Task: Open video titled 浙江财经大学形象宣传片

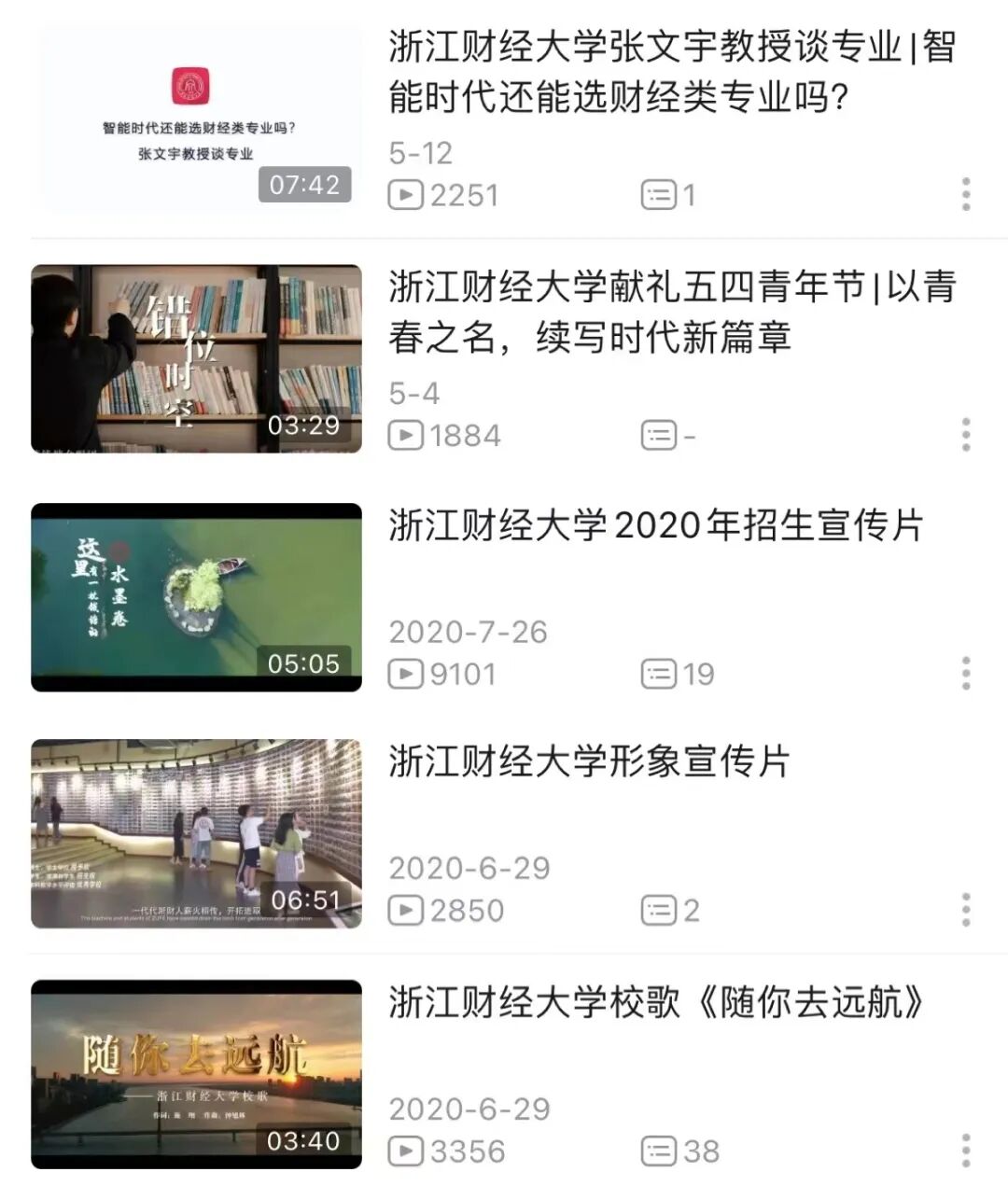Action: pyautogui.click(x=589, y=761)
